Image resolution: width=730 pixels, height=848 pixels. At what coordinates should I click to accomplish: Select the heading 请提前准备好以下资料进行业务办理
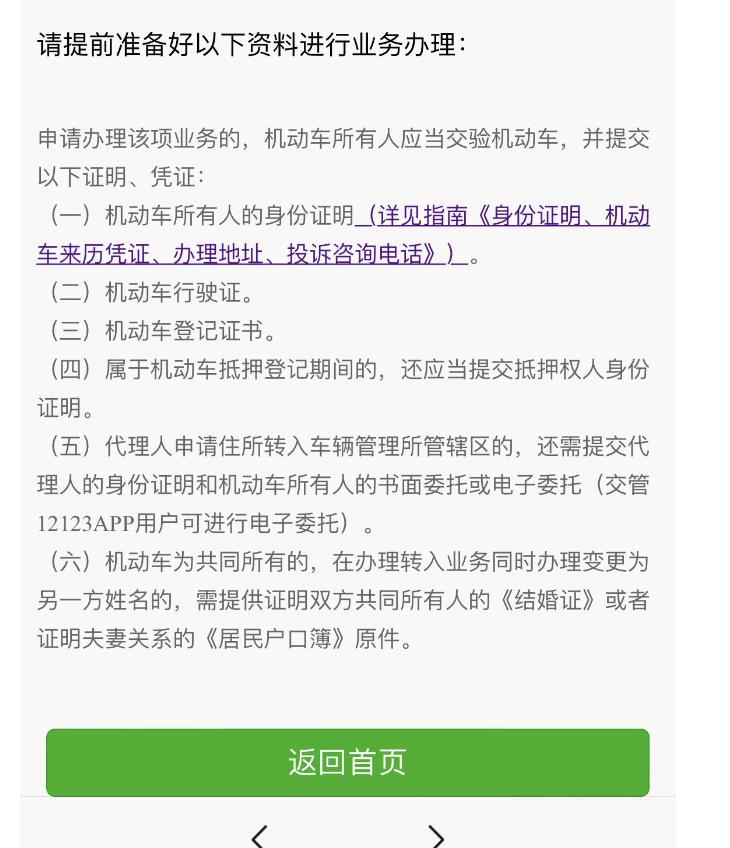pyautogui.click(x=245, y=46)
